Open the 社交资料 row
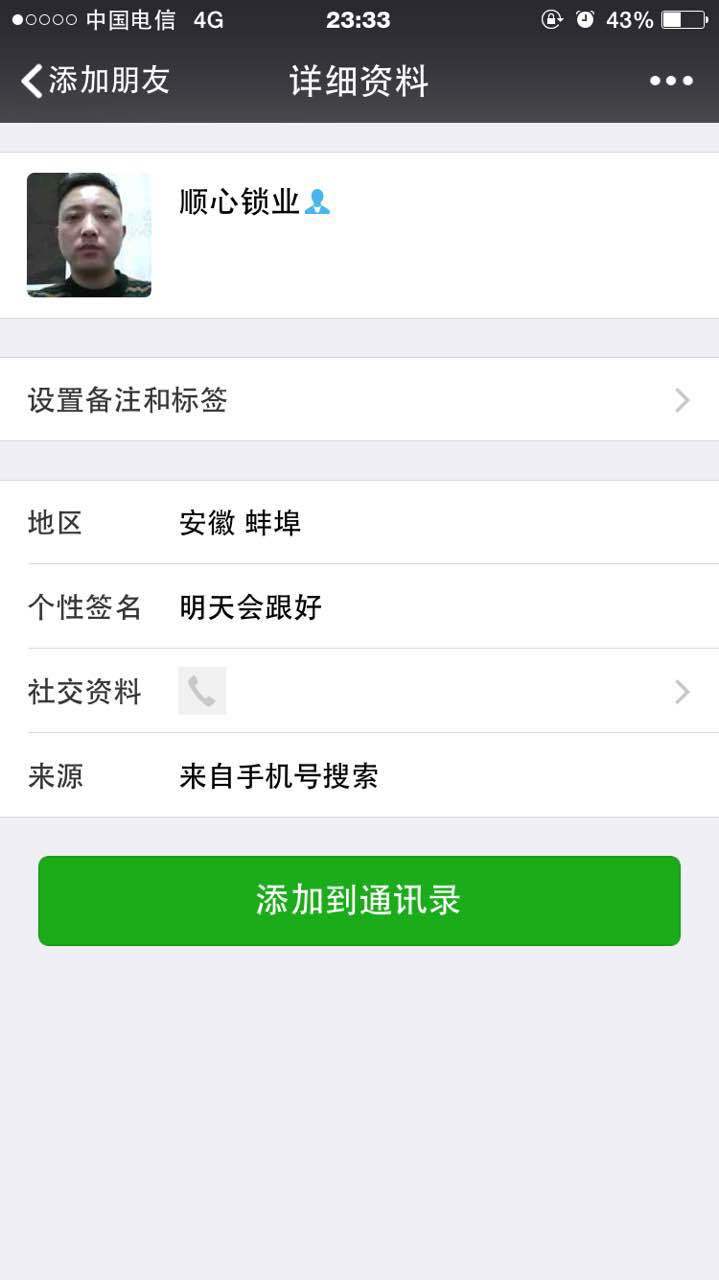The height and width of the screenshot is (1280, 719). pyautogui.click(x=359, y=691)
